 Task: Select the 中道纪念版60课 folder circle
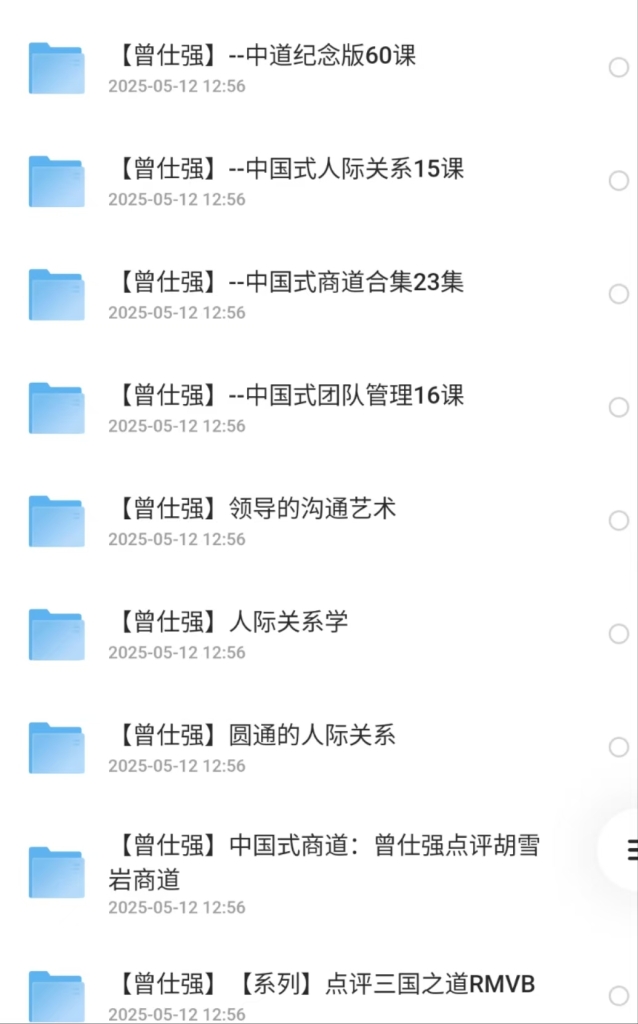click(618, 67)
